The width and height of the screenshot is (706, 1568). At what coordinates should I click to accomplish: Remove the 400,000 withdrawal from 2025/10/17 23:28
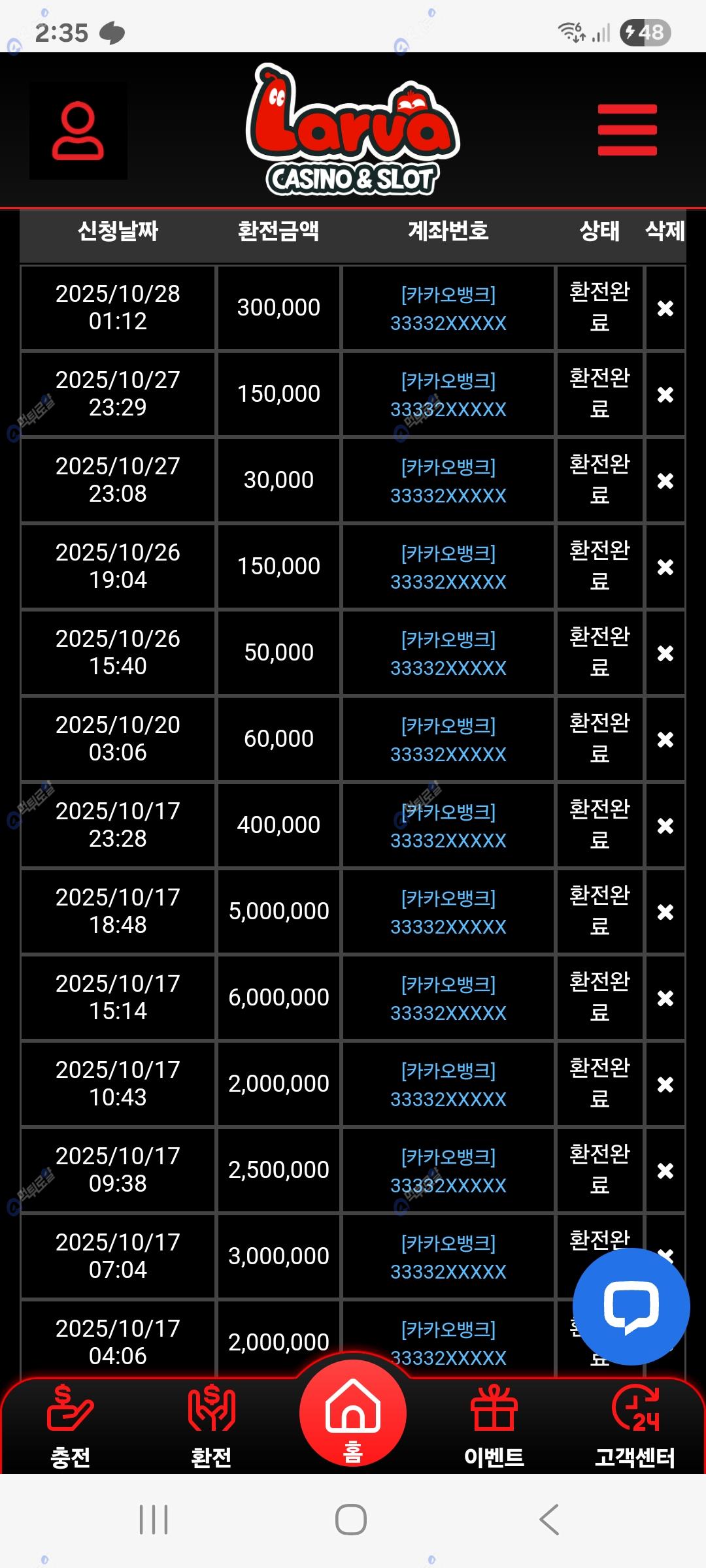coord(665,826)
